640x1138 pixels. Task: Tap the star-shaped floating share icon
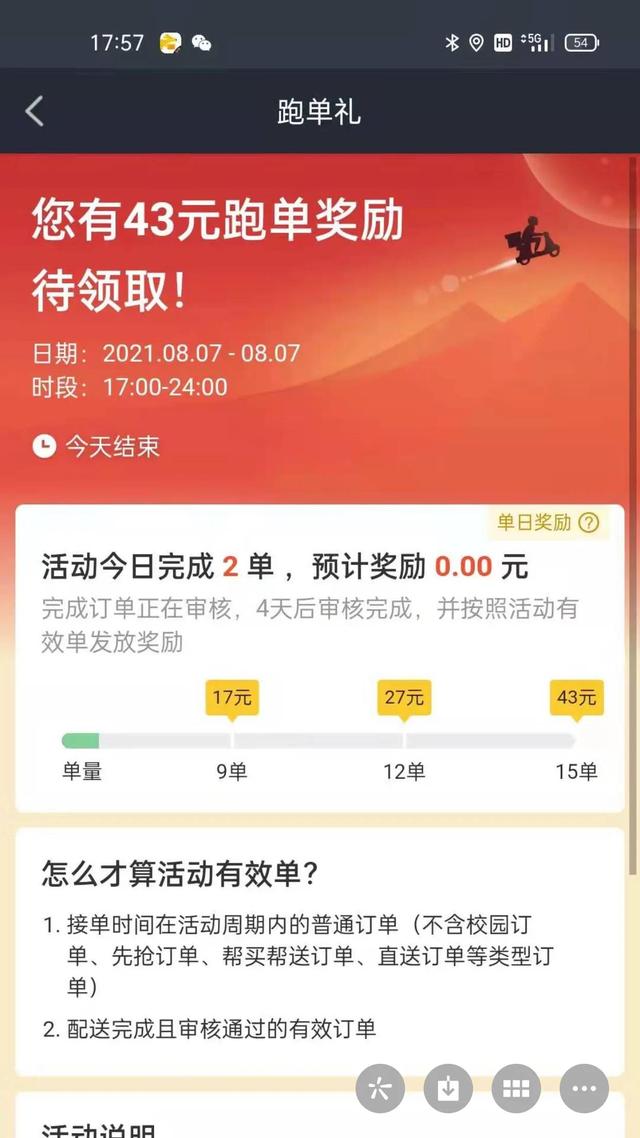(x=380, y=1088)
